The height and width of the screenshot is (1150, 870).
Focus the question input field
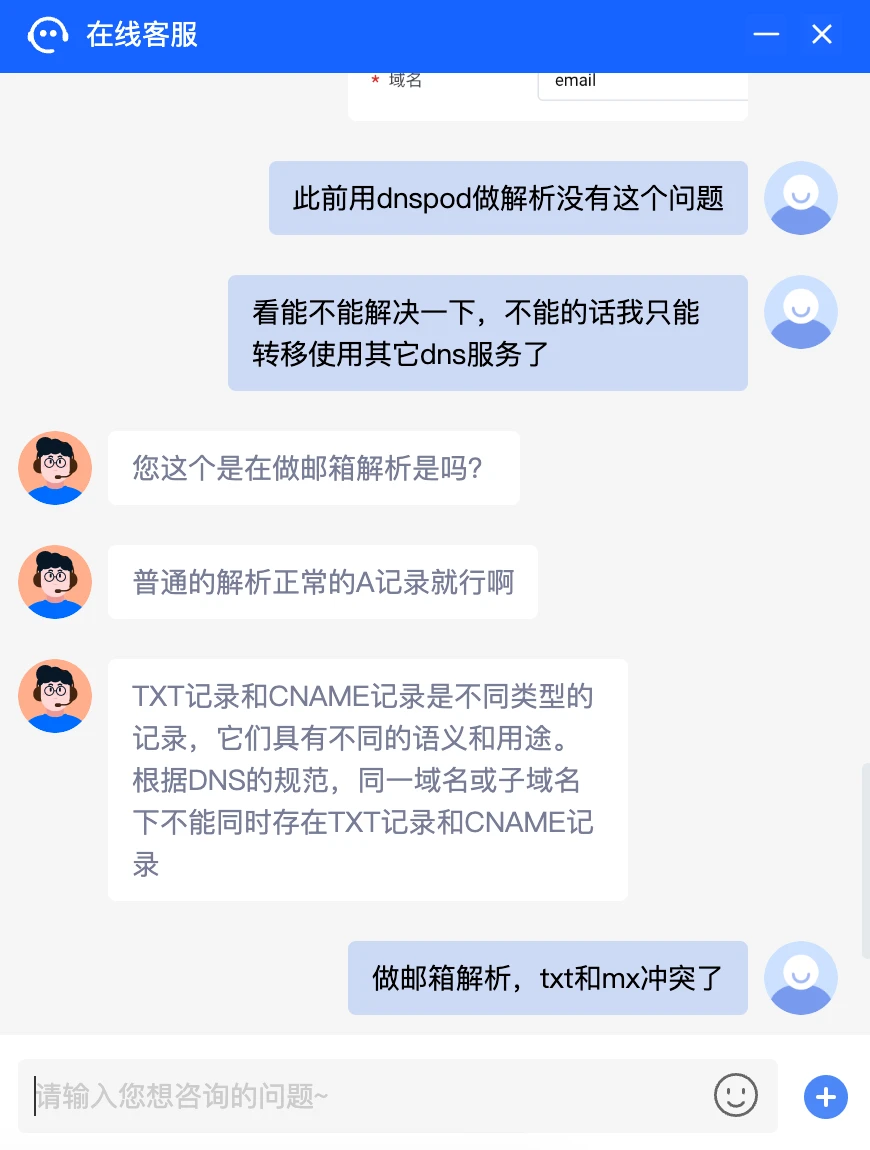coord(360,1096)
